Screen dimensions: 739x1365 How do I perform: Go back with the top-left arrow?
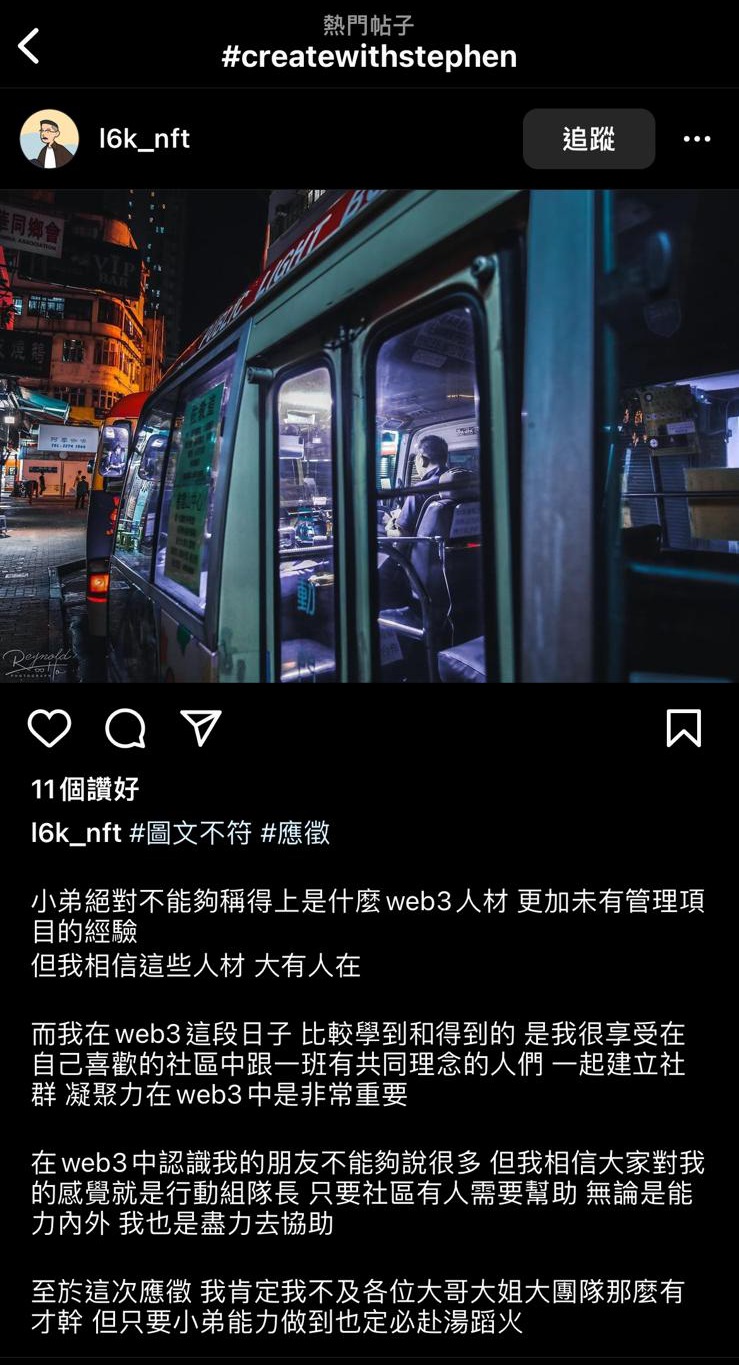(x=29, y=46)
